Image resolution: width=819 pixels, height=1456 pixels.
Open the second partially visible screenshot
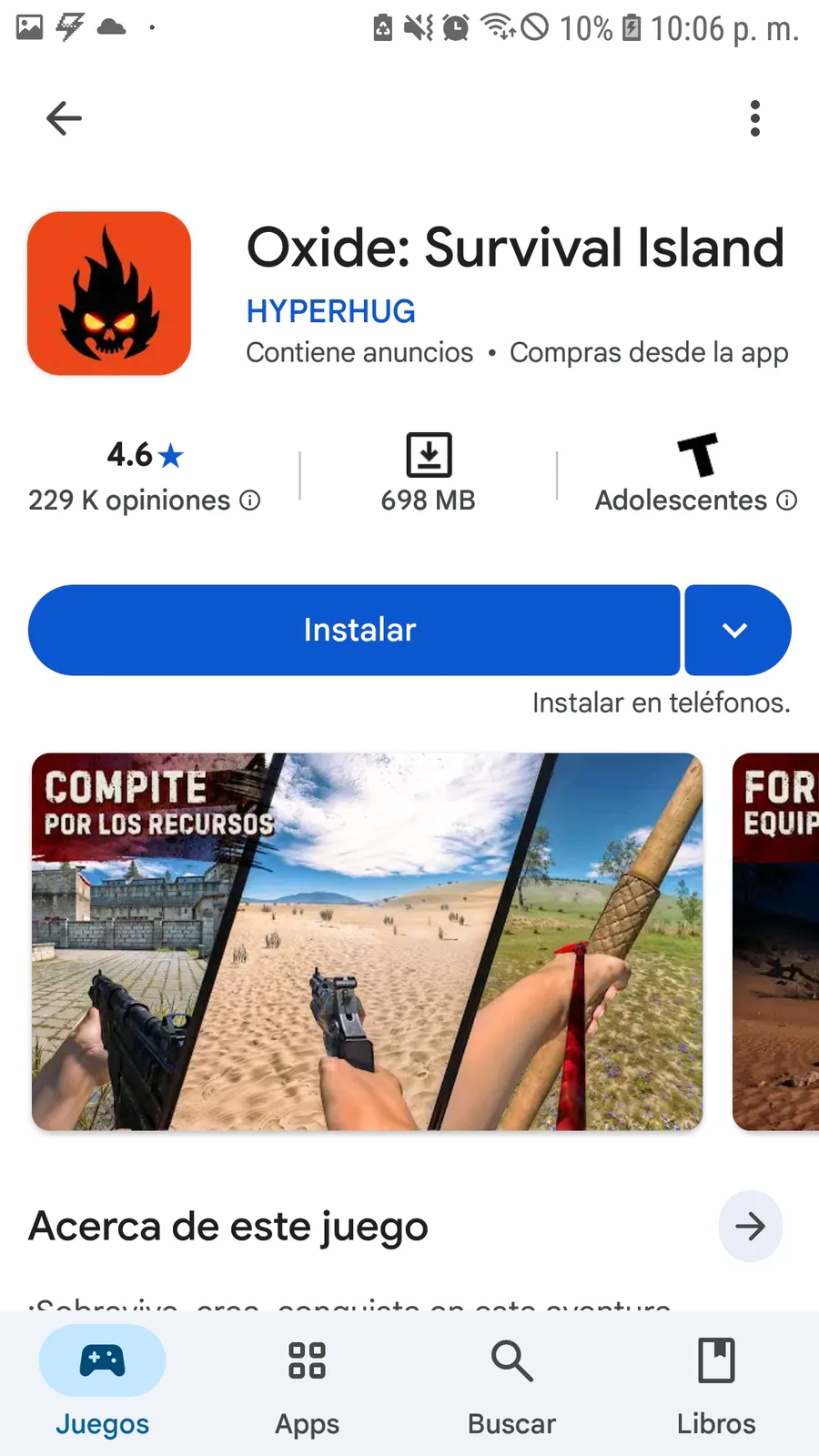(775, 942)
